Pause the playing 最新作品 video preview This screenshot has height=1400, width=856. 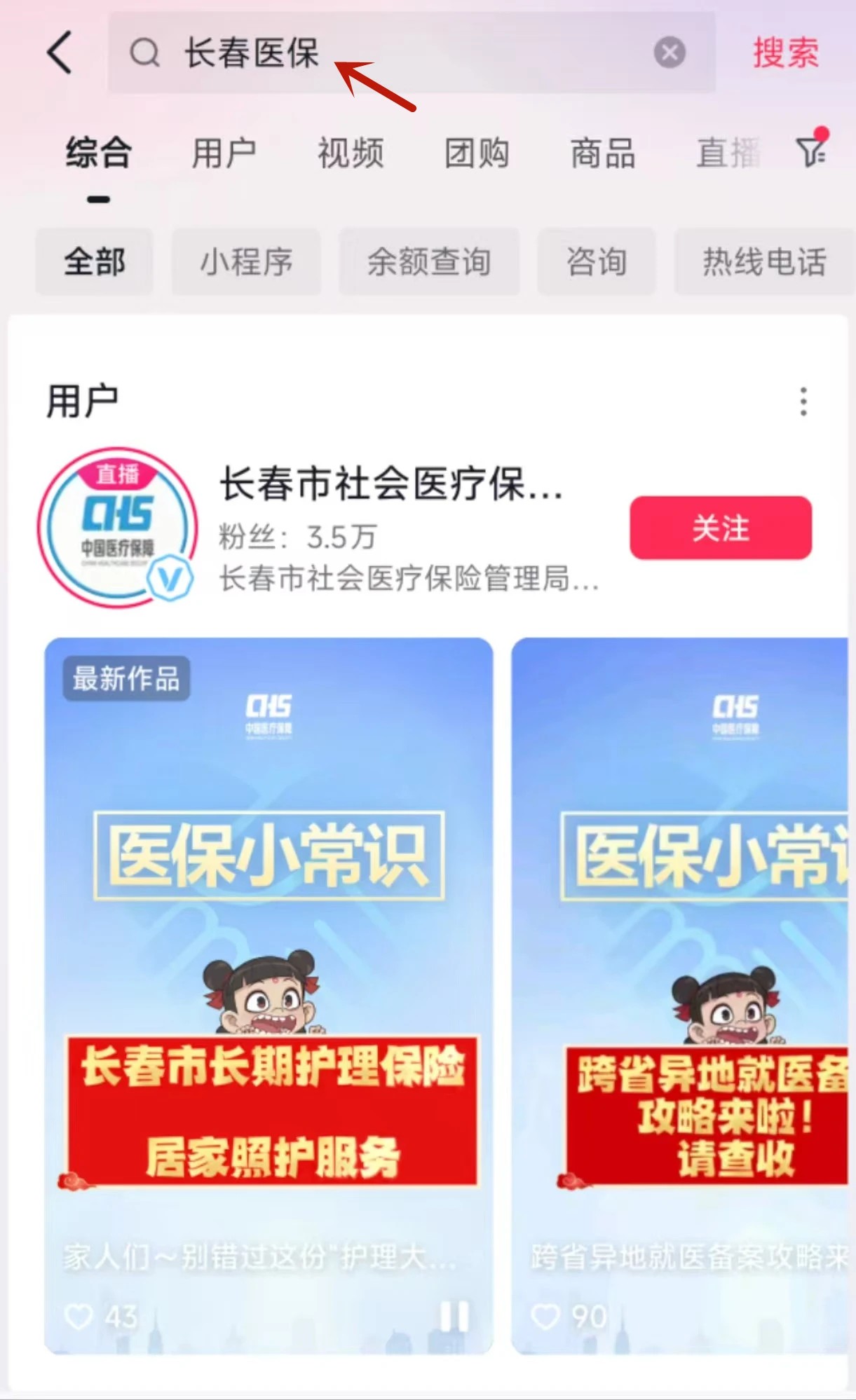[454, 1316]
